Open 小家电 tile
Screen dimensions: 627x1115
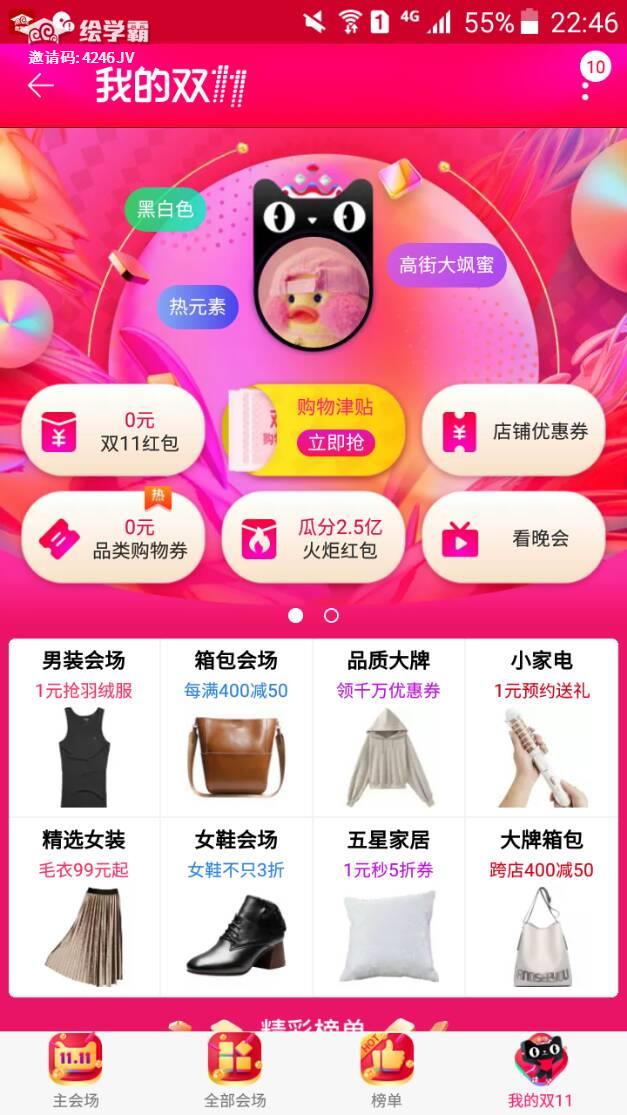[x=542, y=728]
